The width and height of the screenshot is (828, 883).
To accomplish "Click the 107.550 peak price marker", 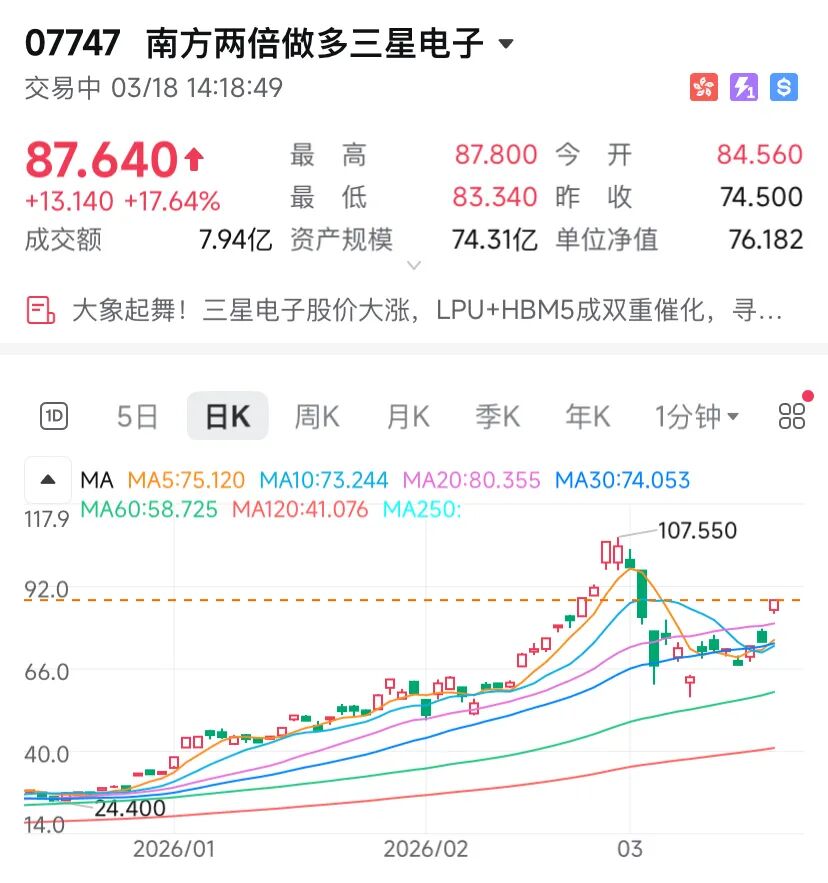I will pyautogui.click(x=697, y=531).
